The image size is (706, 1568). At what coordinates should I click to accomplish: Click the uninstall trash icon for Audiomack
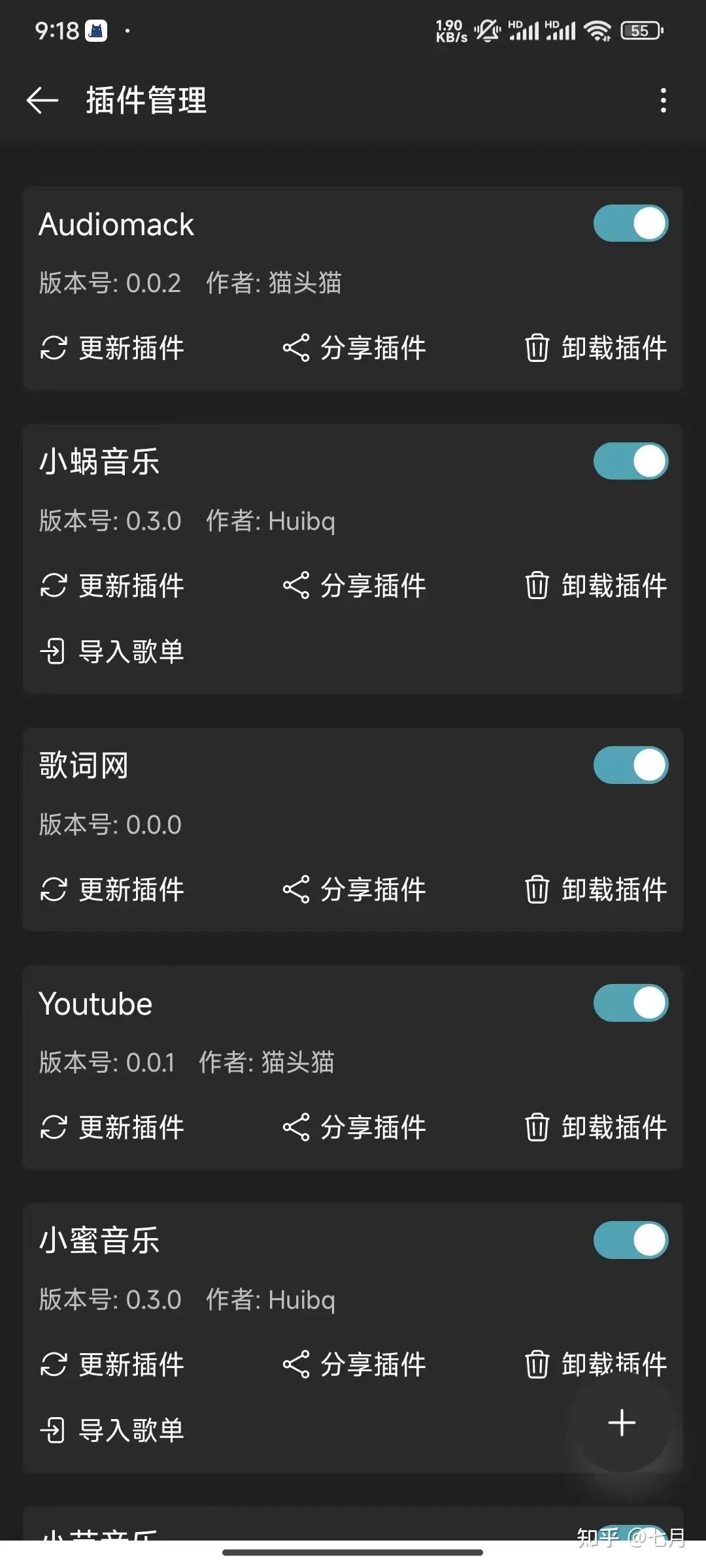537,348
